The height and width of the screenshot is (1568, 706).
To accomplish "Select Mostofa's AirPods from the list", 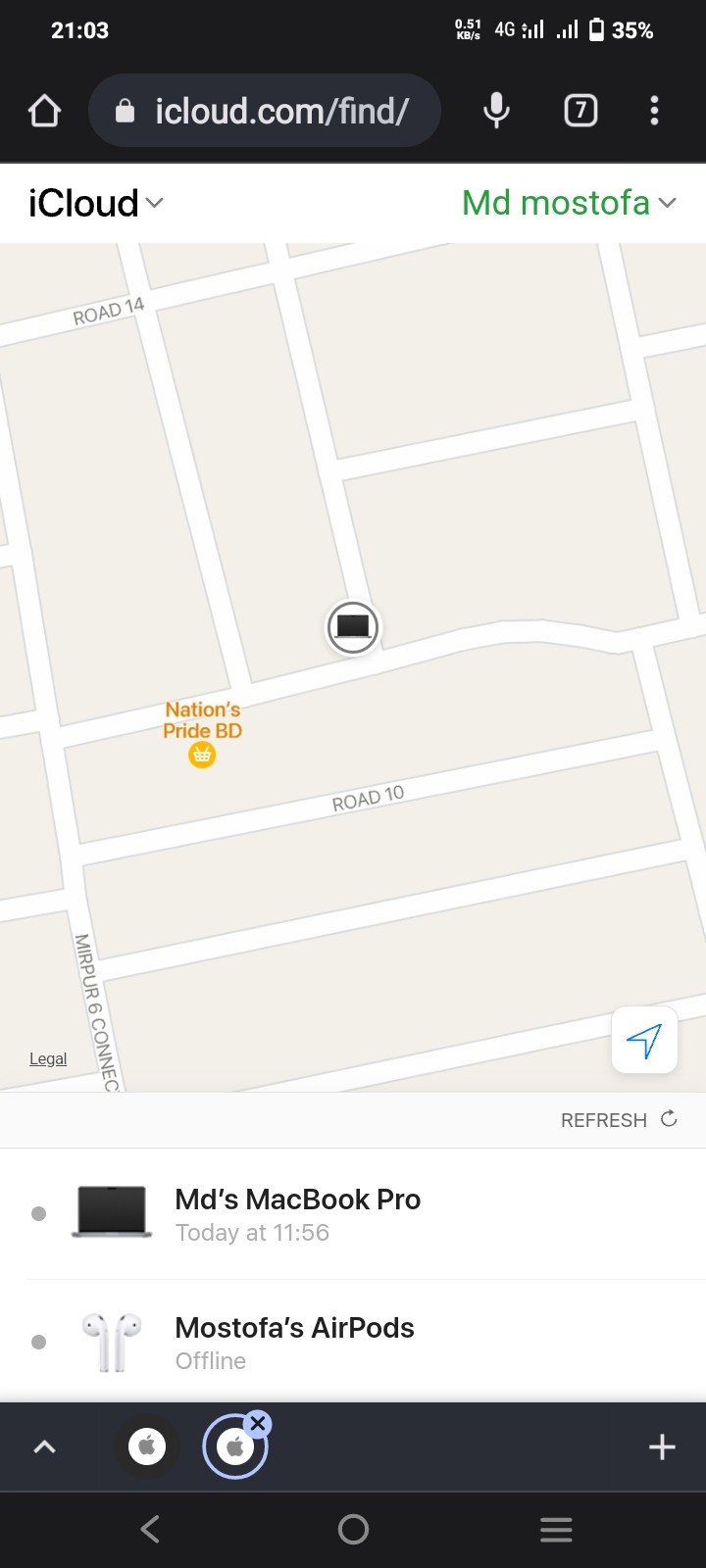I will tap(294, 1342).
